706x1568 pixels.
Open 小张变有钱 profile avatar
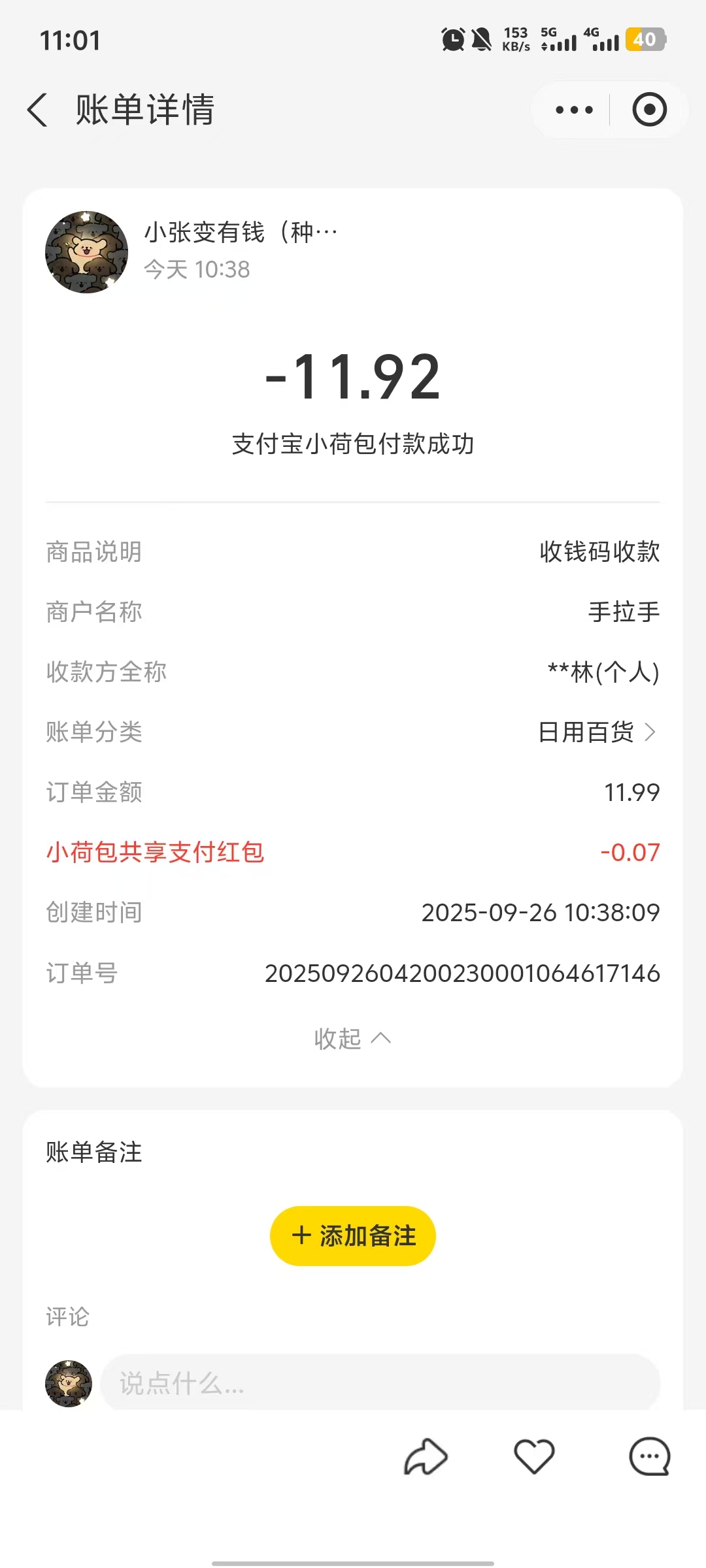86,252
